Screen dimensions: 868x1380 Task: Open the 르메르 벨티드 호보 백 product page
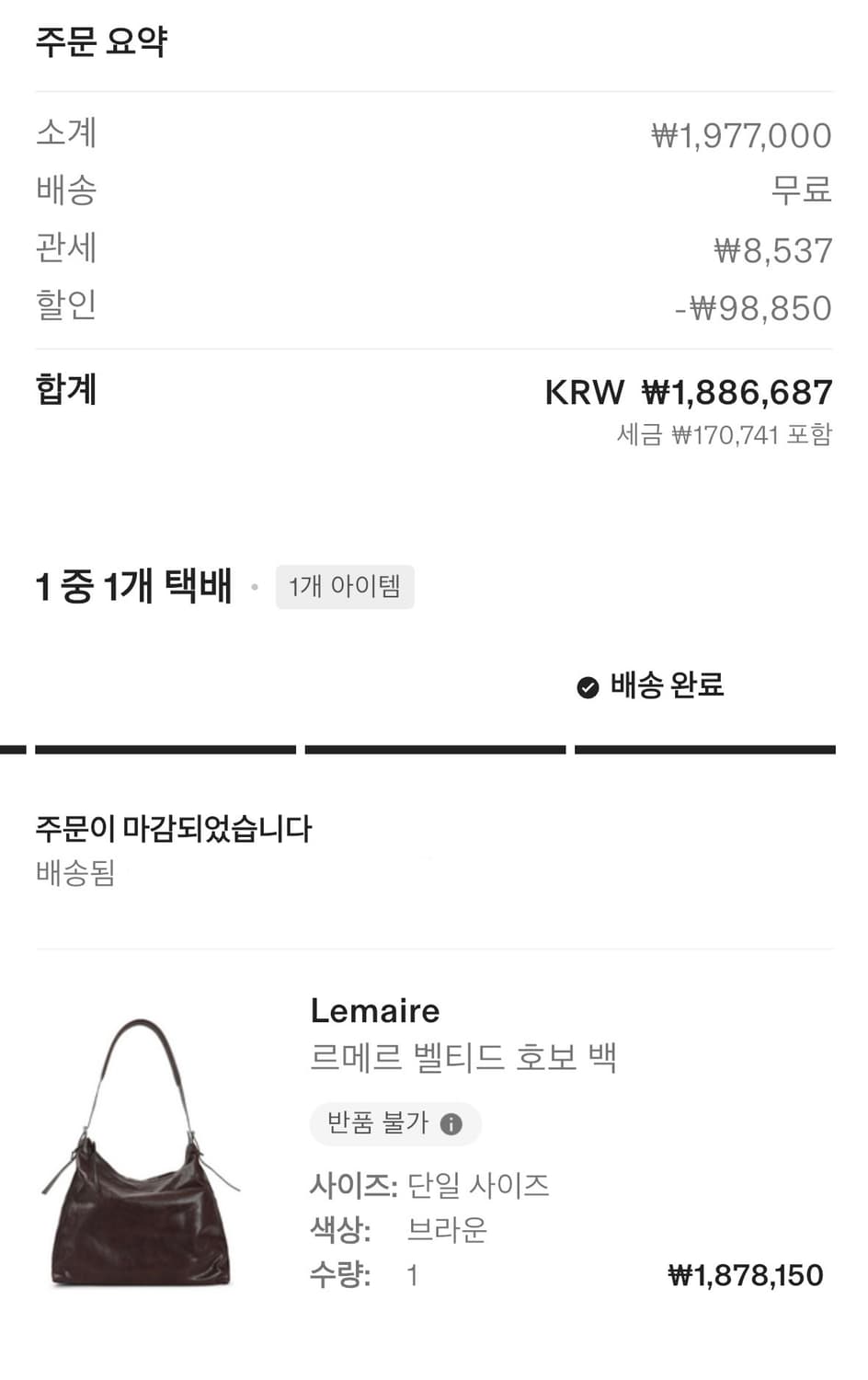464,1059
